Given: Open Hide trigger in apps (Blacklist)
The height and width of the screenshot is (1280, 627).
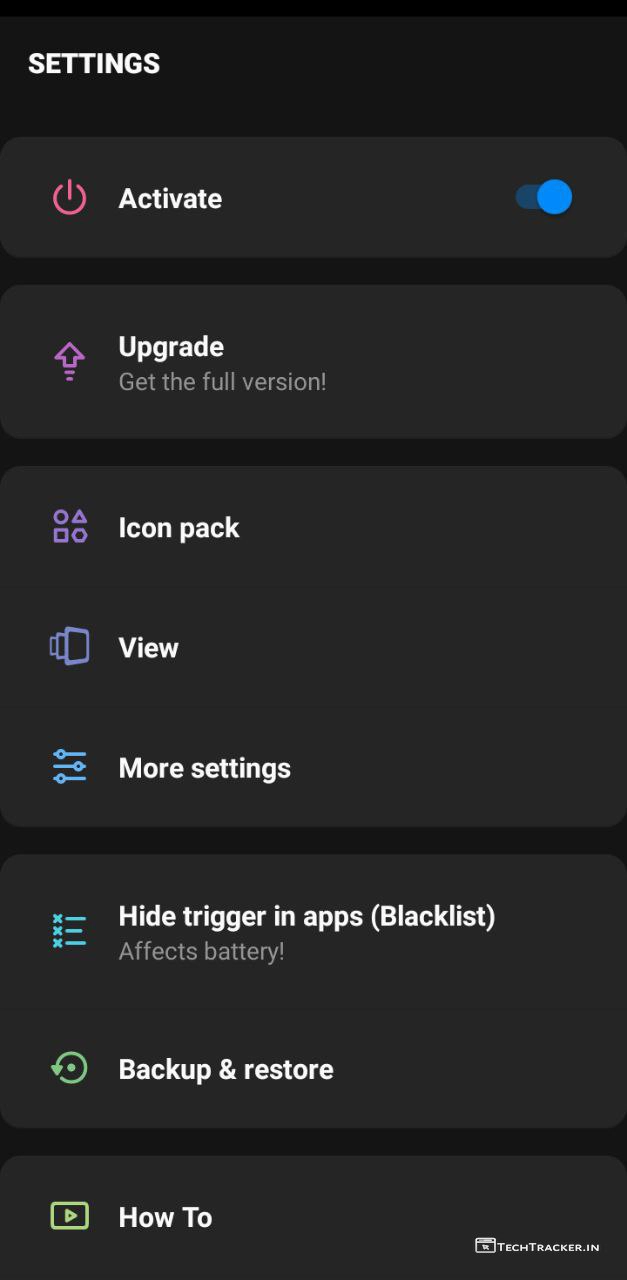Looking at the screenshot, I should tap(313, 931).
